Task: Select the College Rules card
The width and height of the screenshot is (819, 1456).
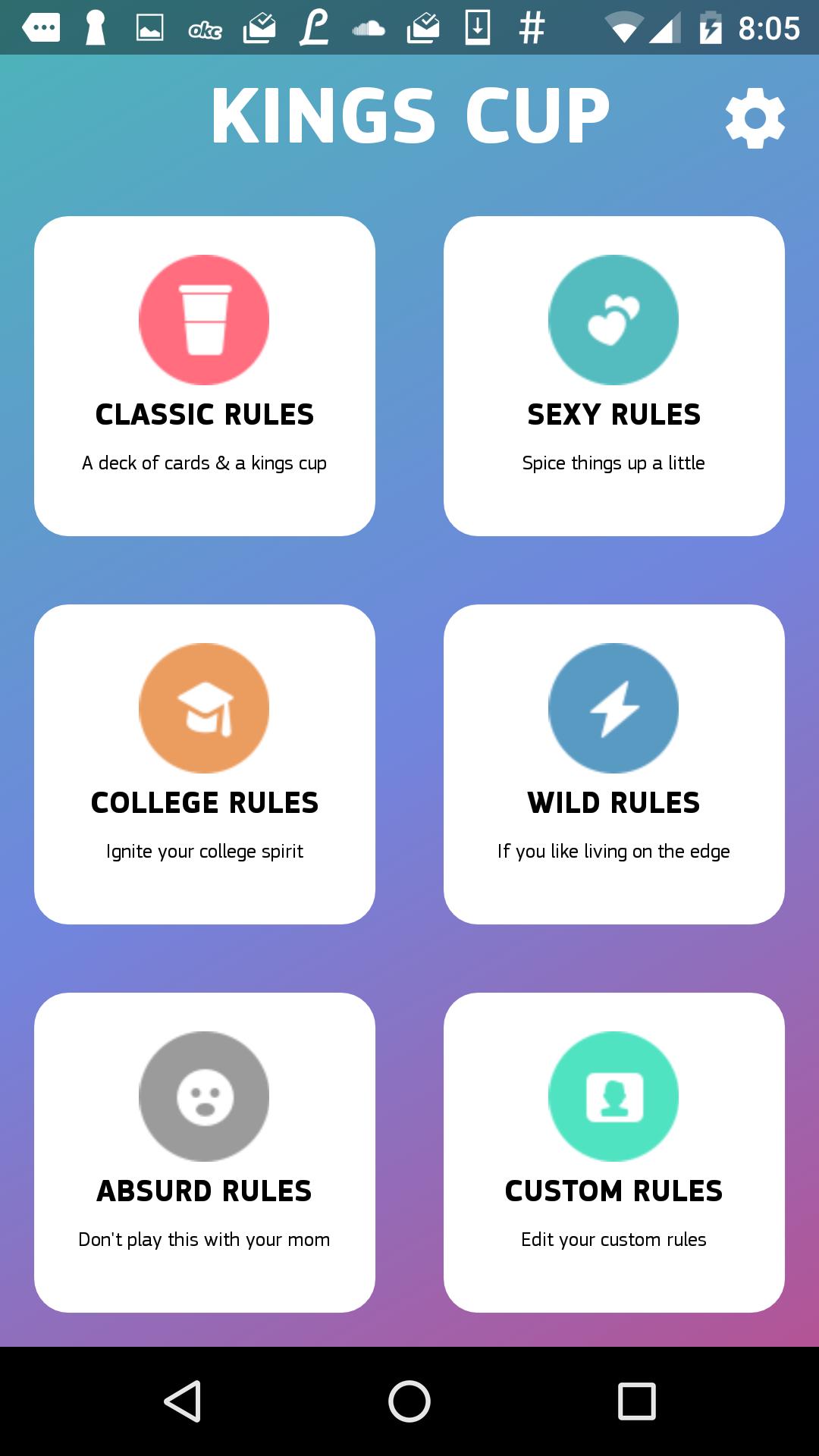Action: (203, 764)
